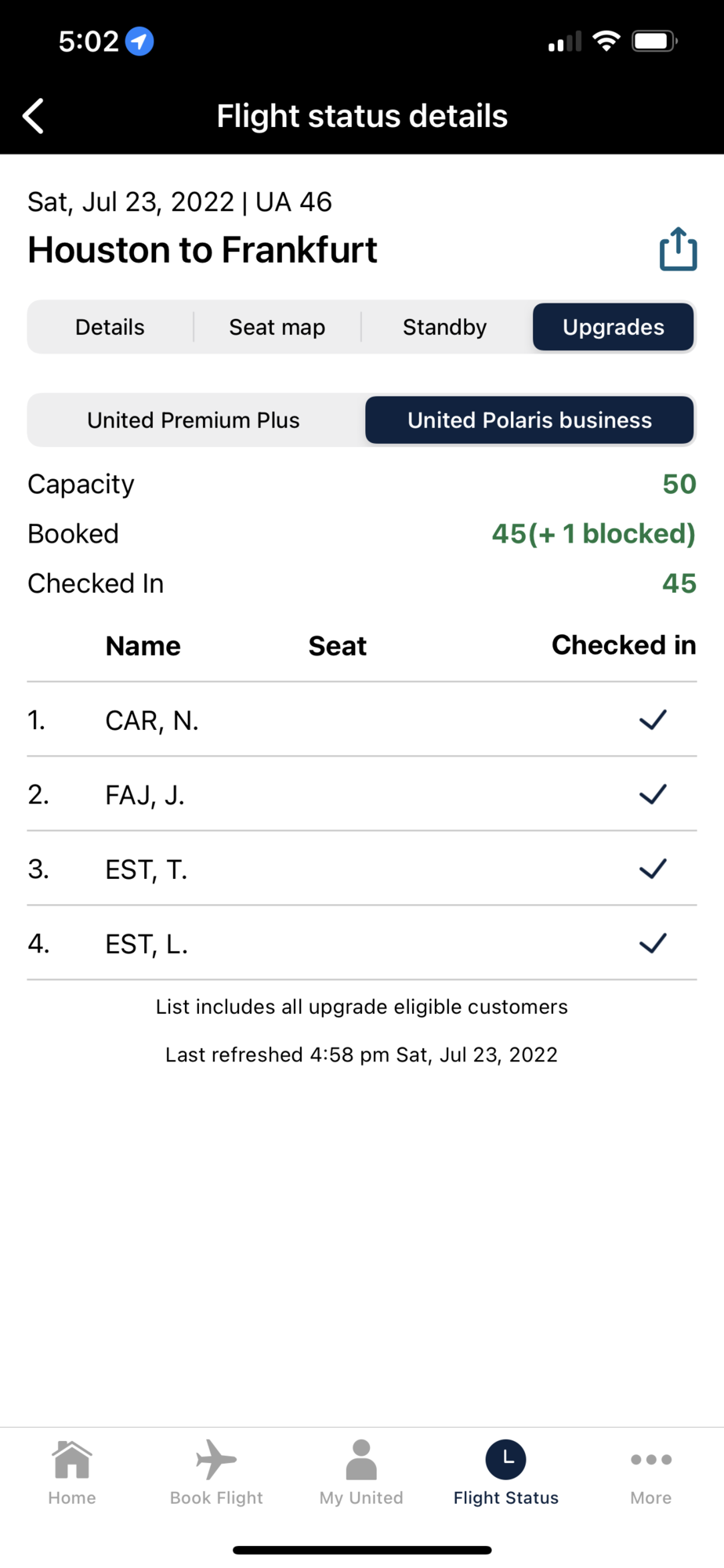Viewport: 724px width, 1568px height.
Task: Go to the Home tab
Action: [x=72, y=1473]
